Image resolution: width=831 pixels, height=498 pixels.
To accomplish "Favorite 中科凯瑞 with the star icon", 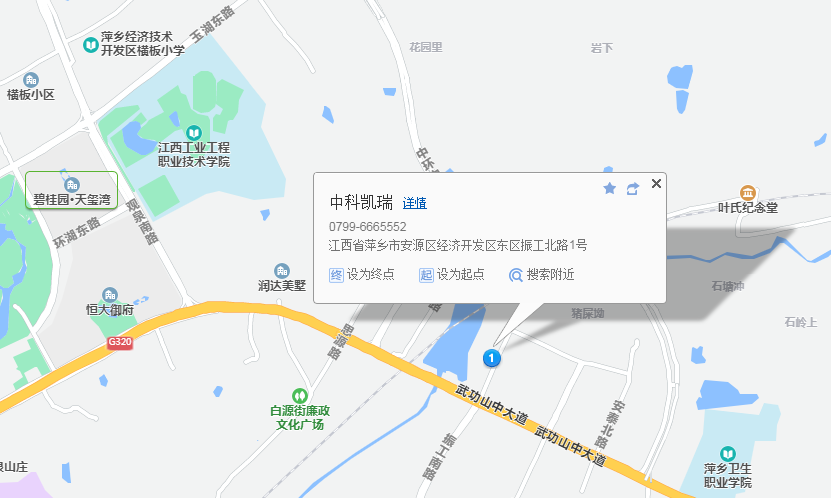I will (x=610, y=188).
